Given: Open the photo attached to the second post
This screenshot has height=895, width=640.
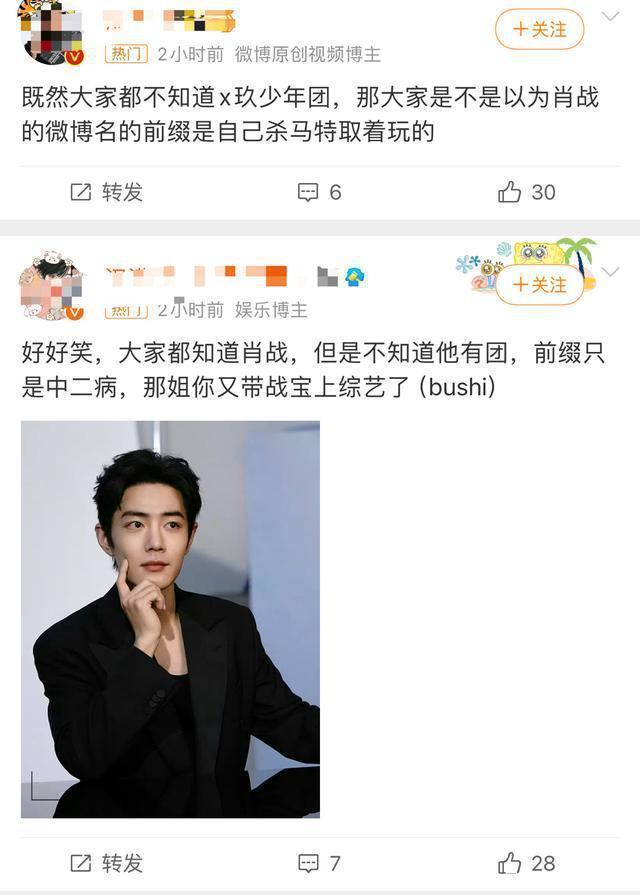Looking at the screenshot, I should click(x=170, y=618).
